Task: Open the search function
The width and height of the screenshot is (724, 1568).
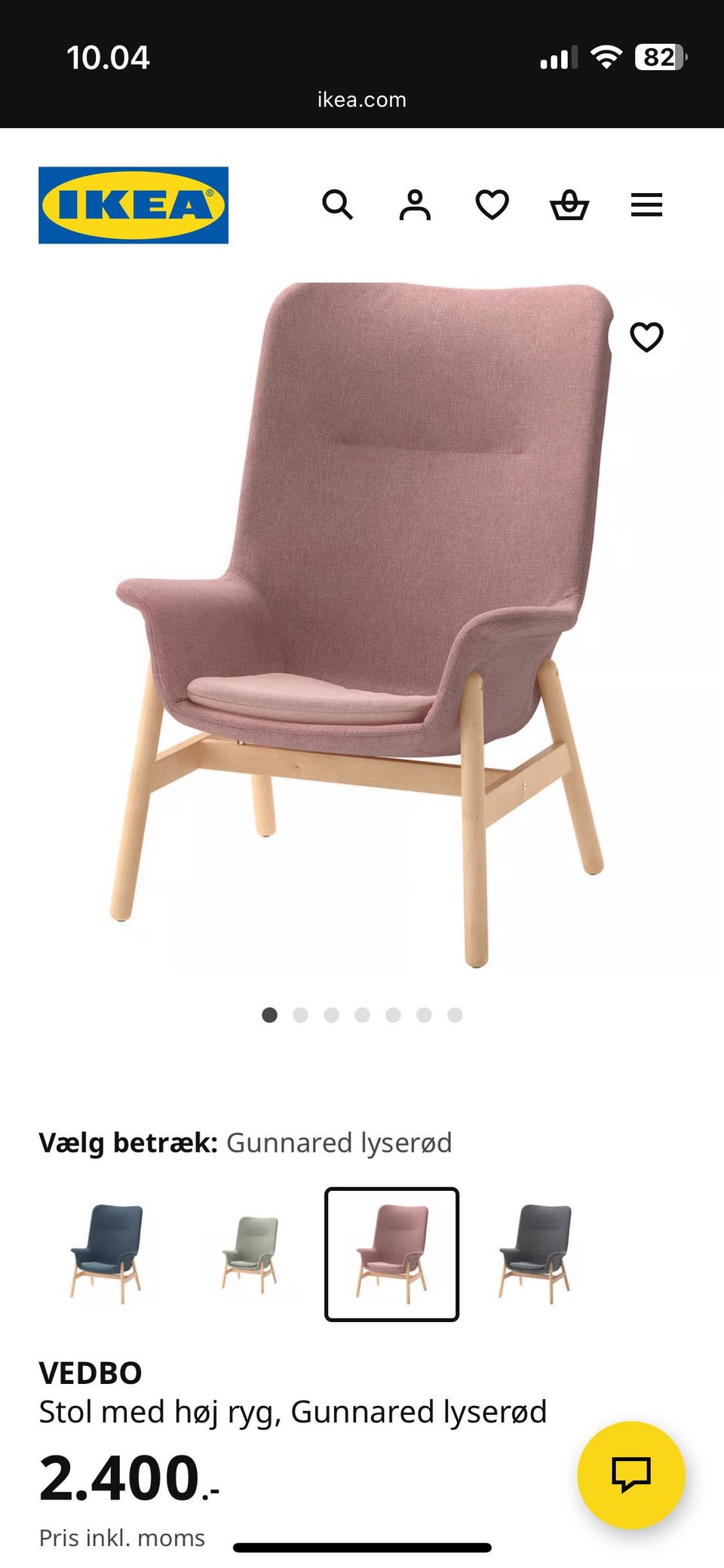Action: (x=337, y=204)
